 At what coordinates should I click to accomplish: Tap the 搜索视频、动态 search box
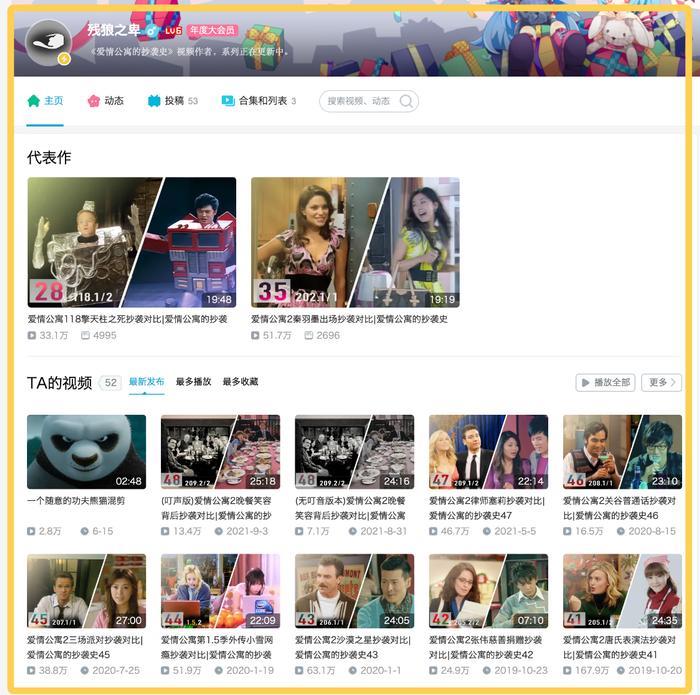pyautogui.click(x=360, y=101)
